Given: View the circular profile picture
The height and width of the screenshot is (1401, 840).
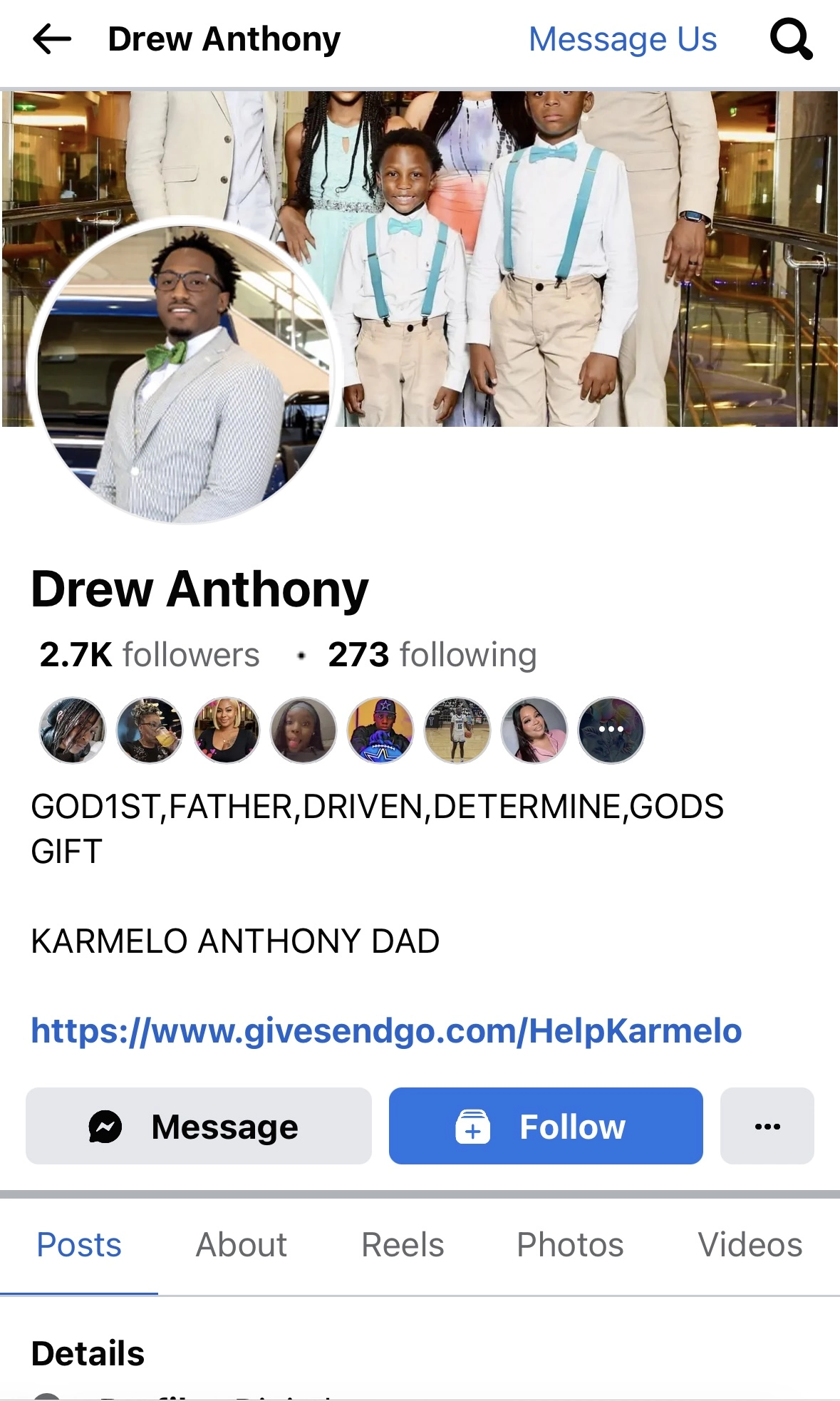Looking at the screenshot, I should coord(185,370).
